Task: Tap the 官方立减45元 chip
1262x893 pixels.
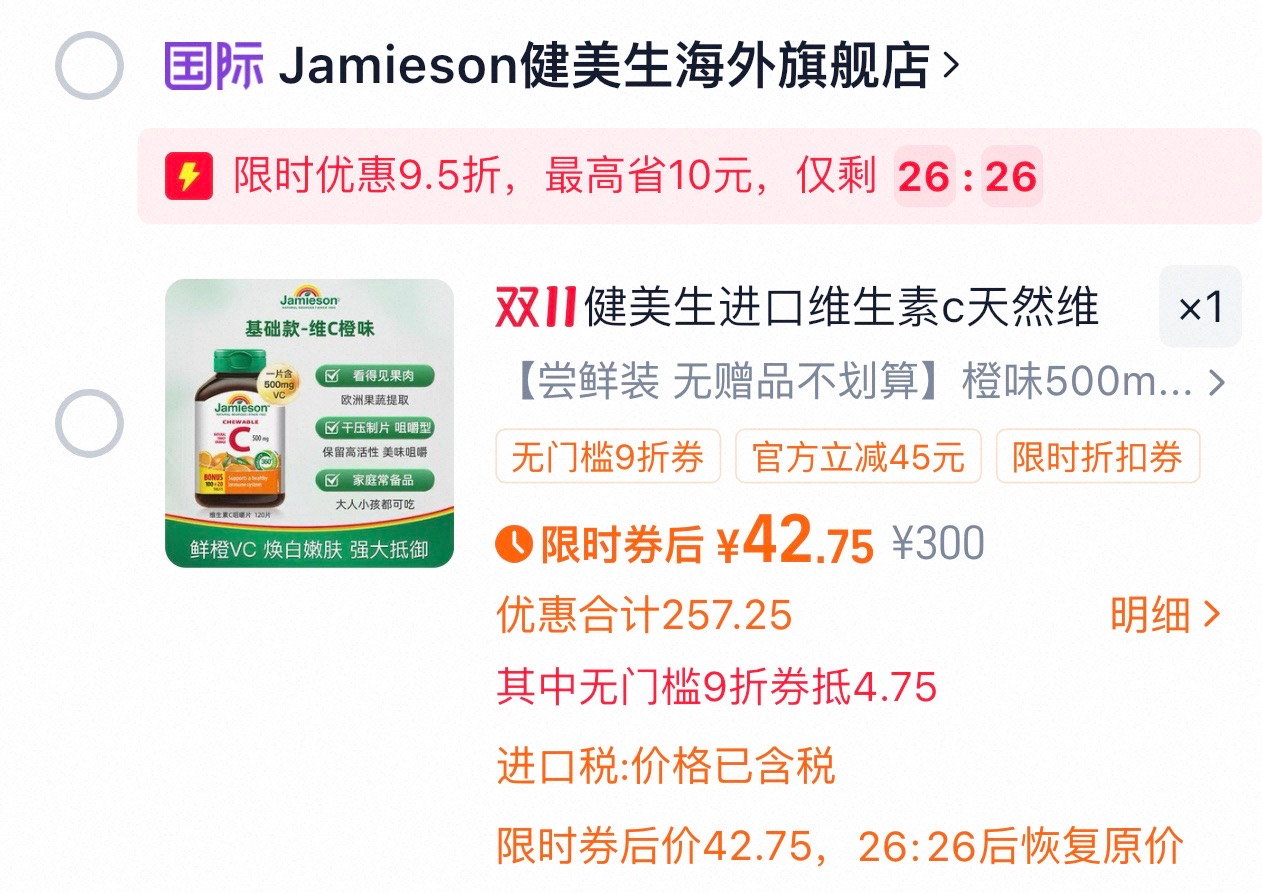Action: [858, 457]
